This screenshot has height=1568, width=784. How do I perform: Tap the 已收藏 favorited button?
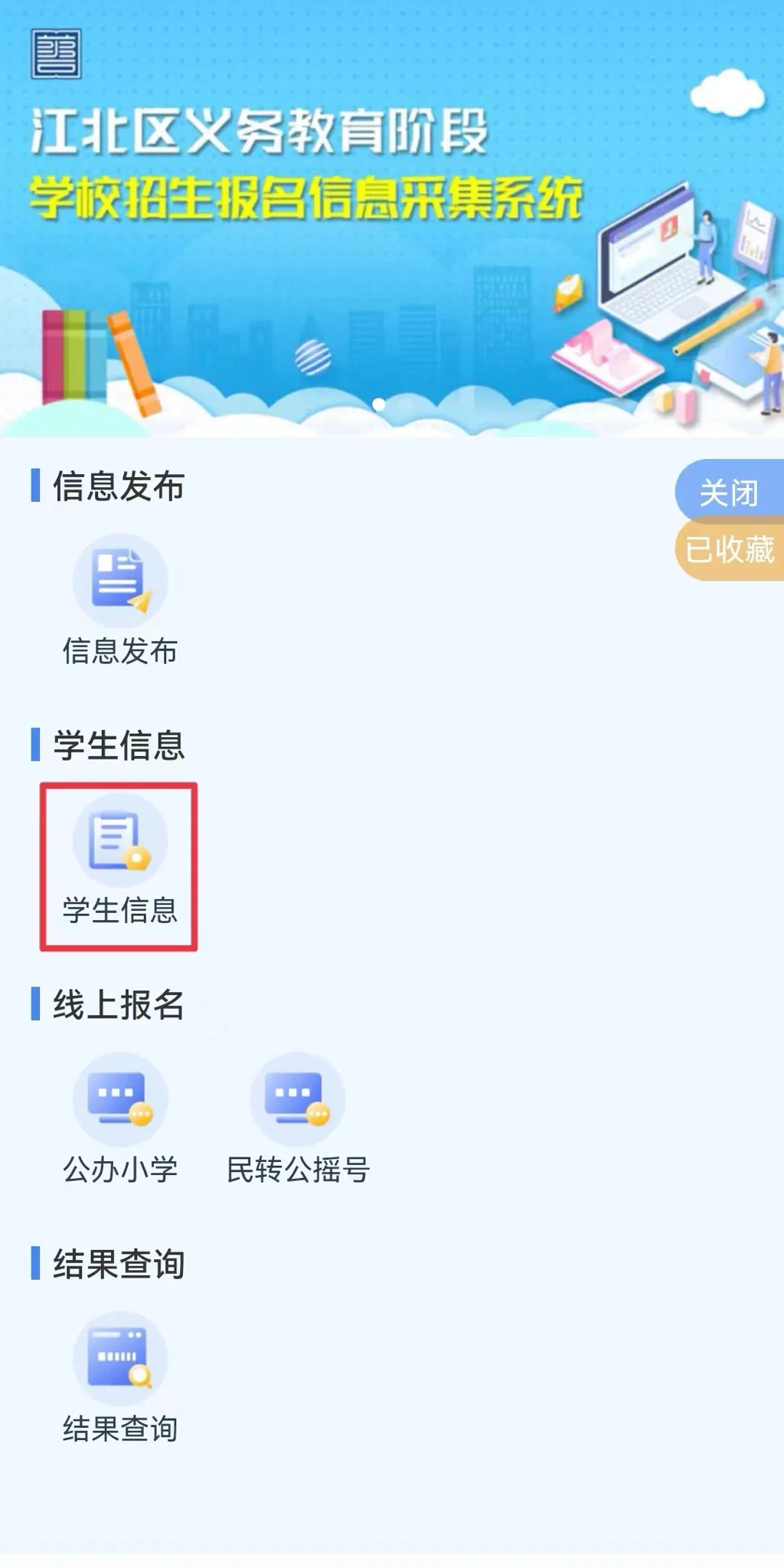coord(729,550)
